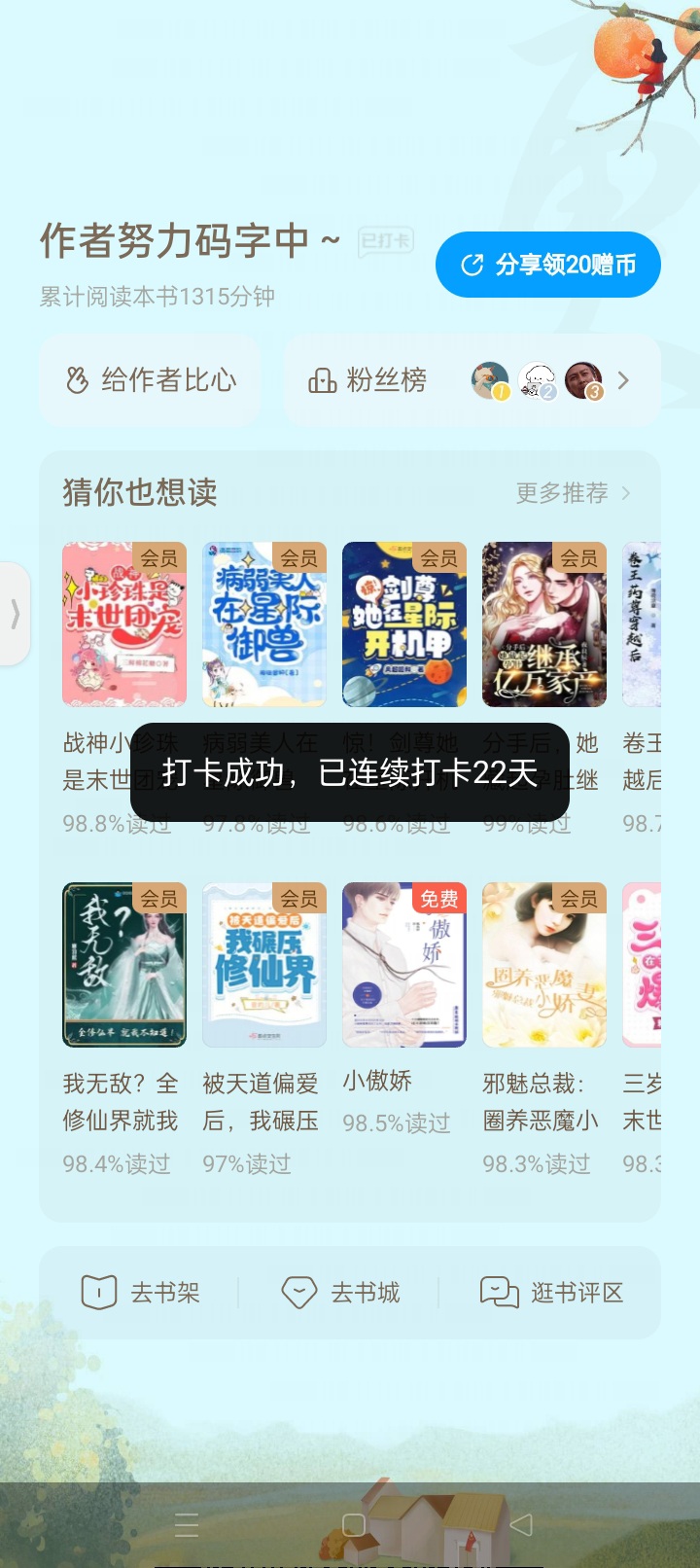
Task: Open the free book 小傲娇
Action: tap(404, 965)
